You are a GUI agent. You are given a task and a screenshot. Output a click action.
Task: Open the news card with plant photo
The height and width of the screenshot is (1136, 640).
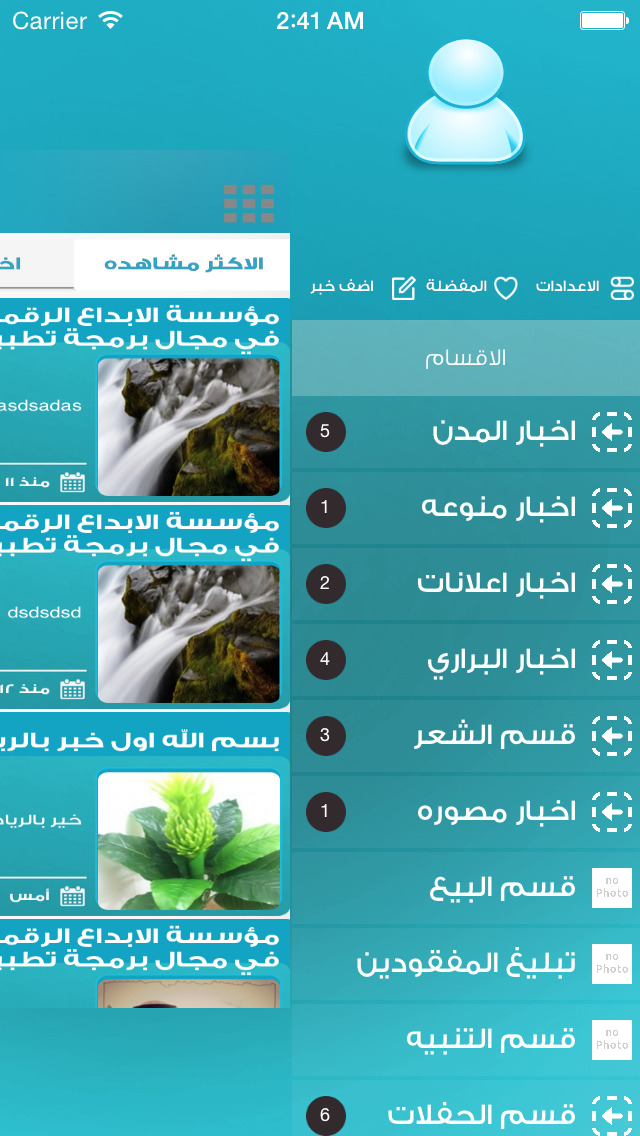point(145,815)
